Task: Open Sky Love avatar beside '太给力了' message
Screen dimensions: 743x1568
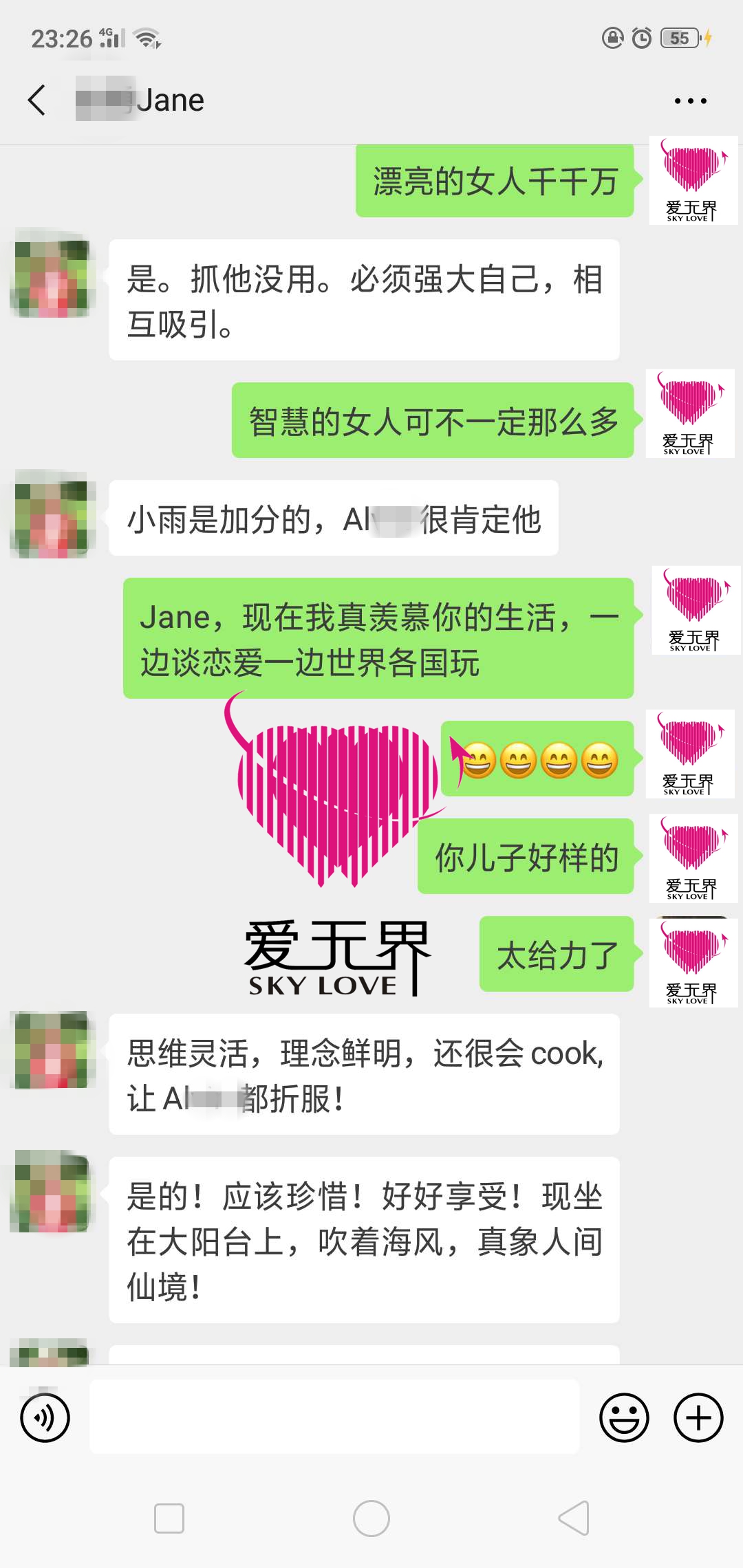Action: [x=692, y=962]
